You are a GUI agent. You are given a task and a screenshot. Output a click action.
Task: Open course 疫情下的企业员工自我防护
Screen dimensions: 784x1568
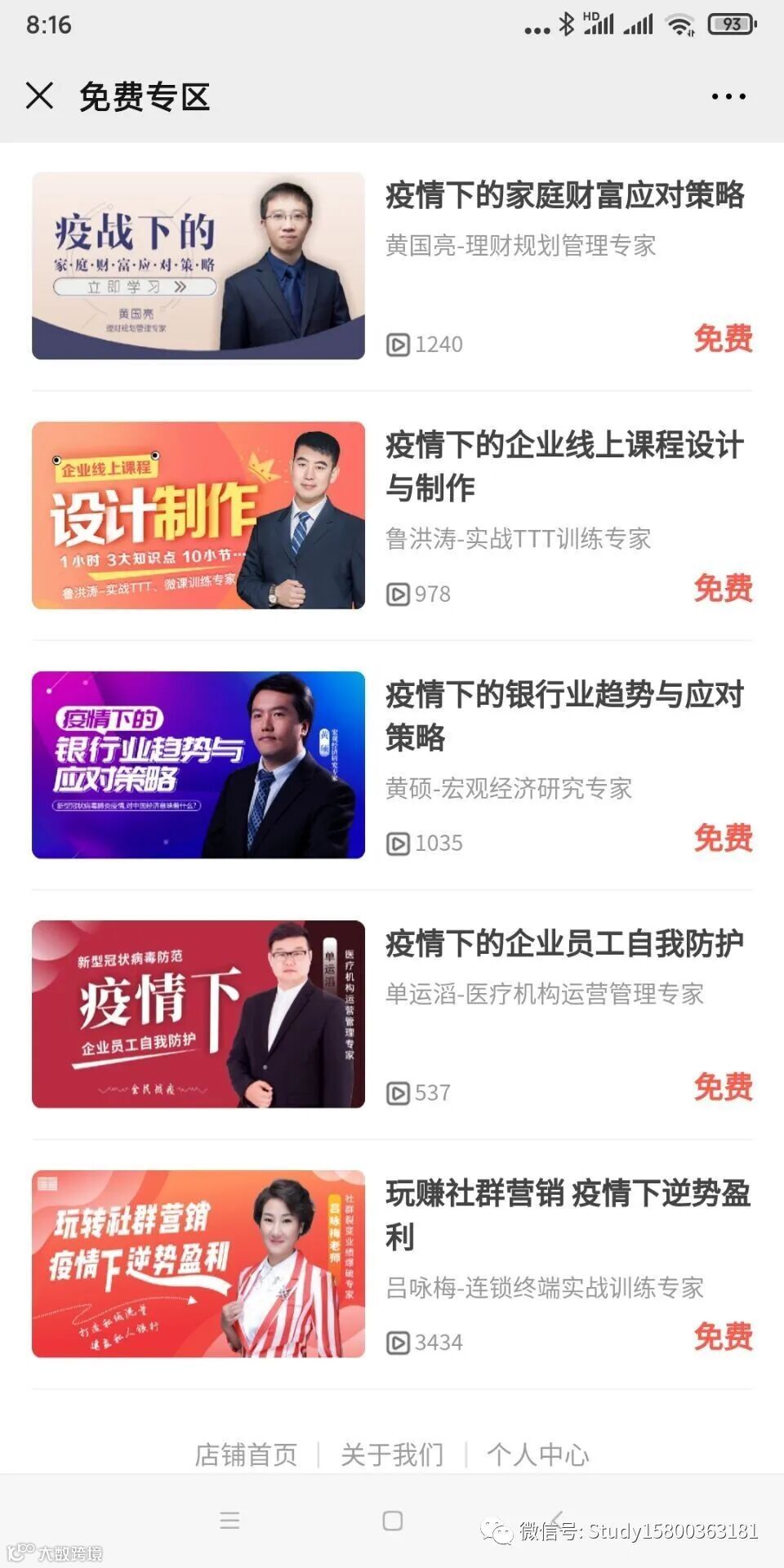564,944
